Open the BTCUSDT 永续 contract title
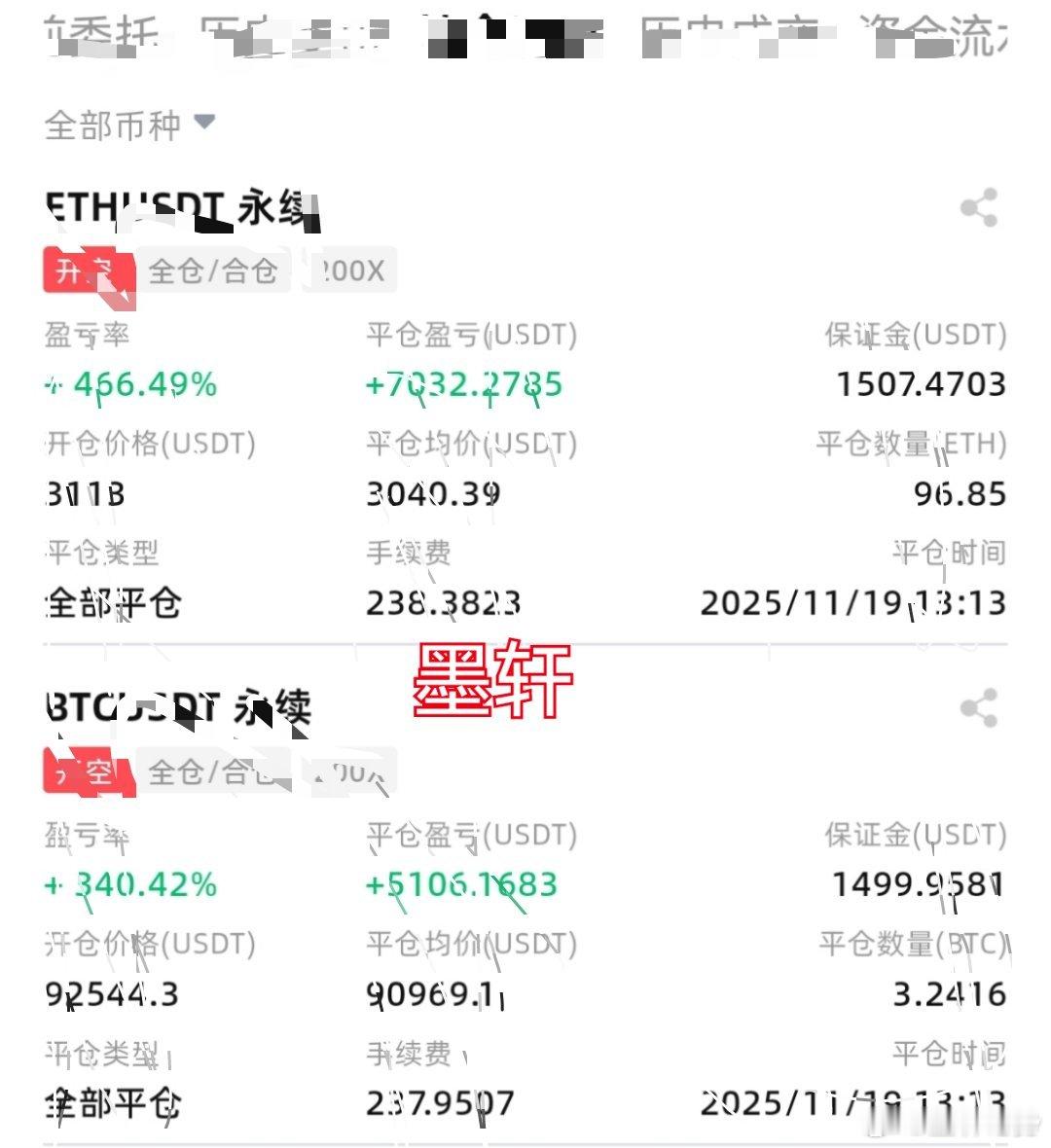The height and width of the screenshot is (1148, 1051). click(180, 709)
